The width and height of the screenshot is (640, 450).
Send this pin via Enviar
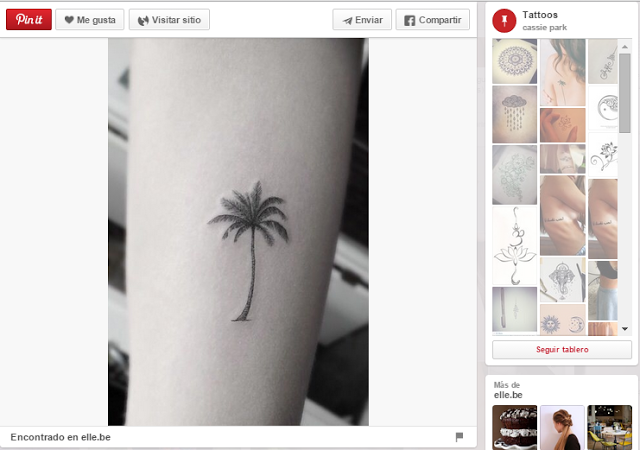[x=361, y=20]
